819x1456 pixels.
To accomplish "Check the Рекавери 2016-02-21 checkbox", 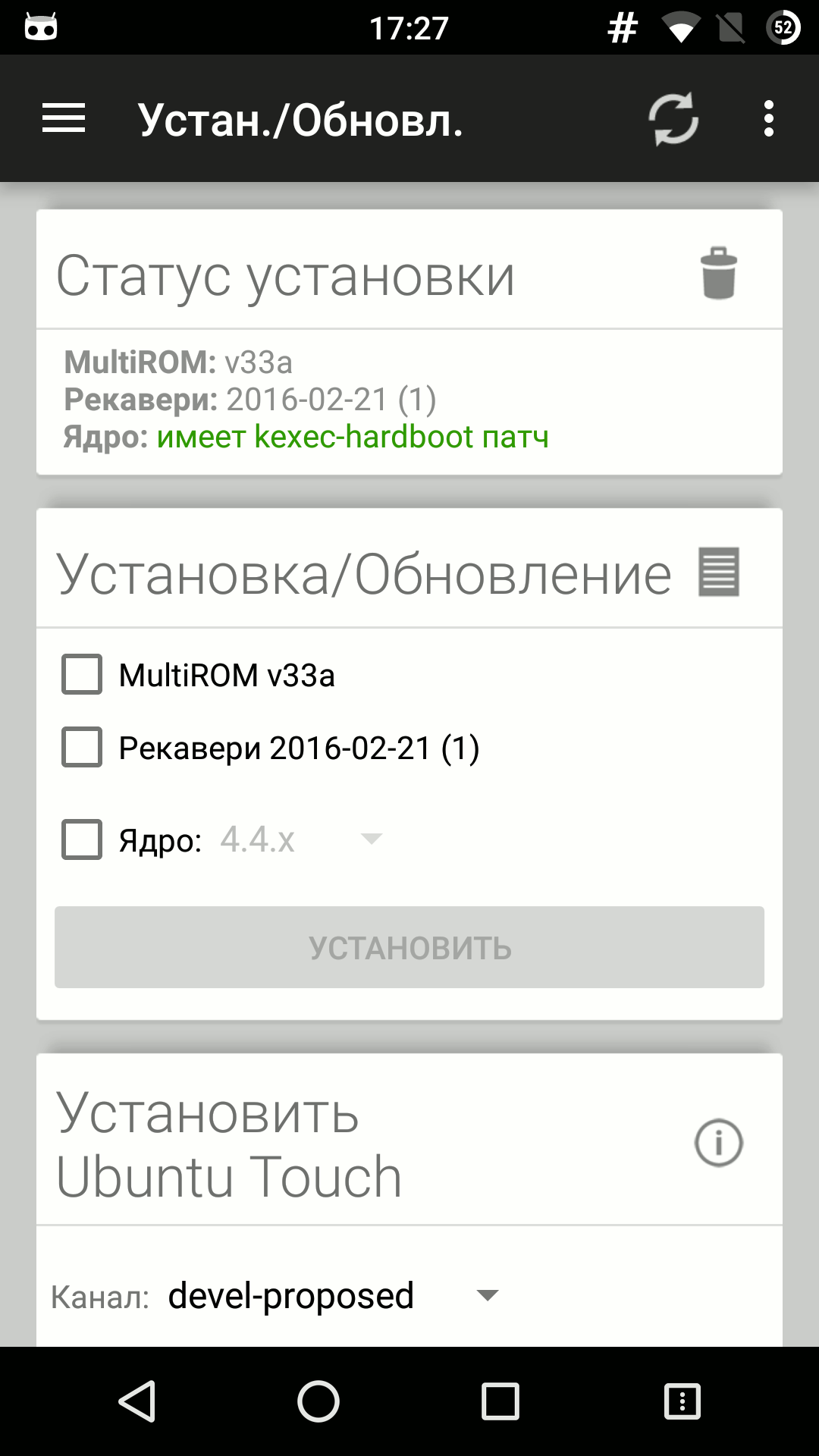I will pyautogui.click(x=82, y=747).
